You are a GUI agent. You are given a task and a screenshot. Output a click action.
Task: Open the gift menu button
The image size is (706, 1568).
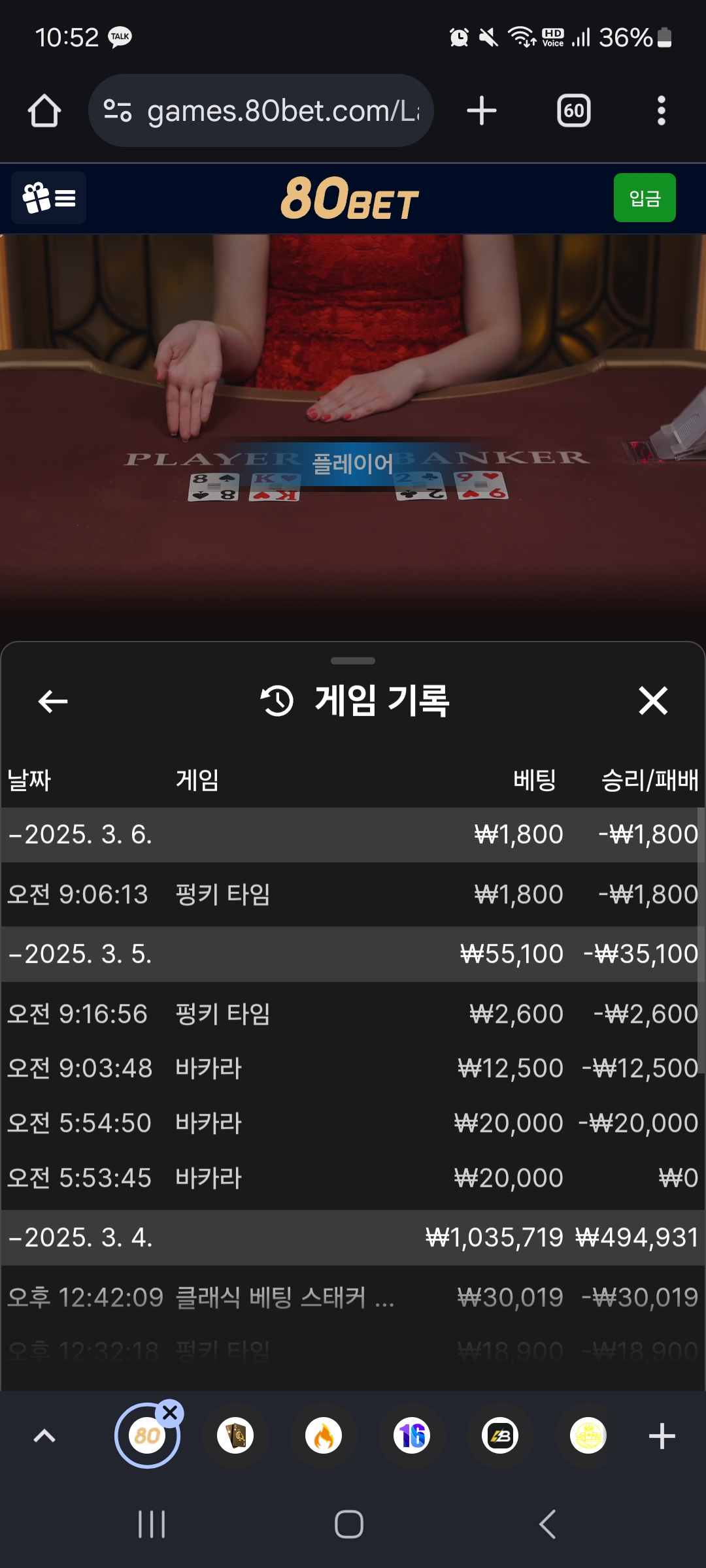point(49,198)
